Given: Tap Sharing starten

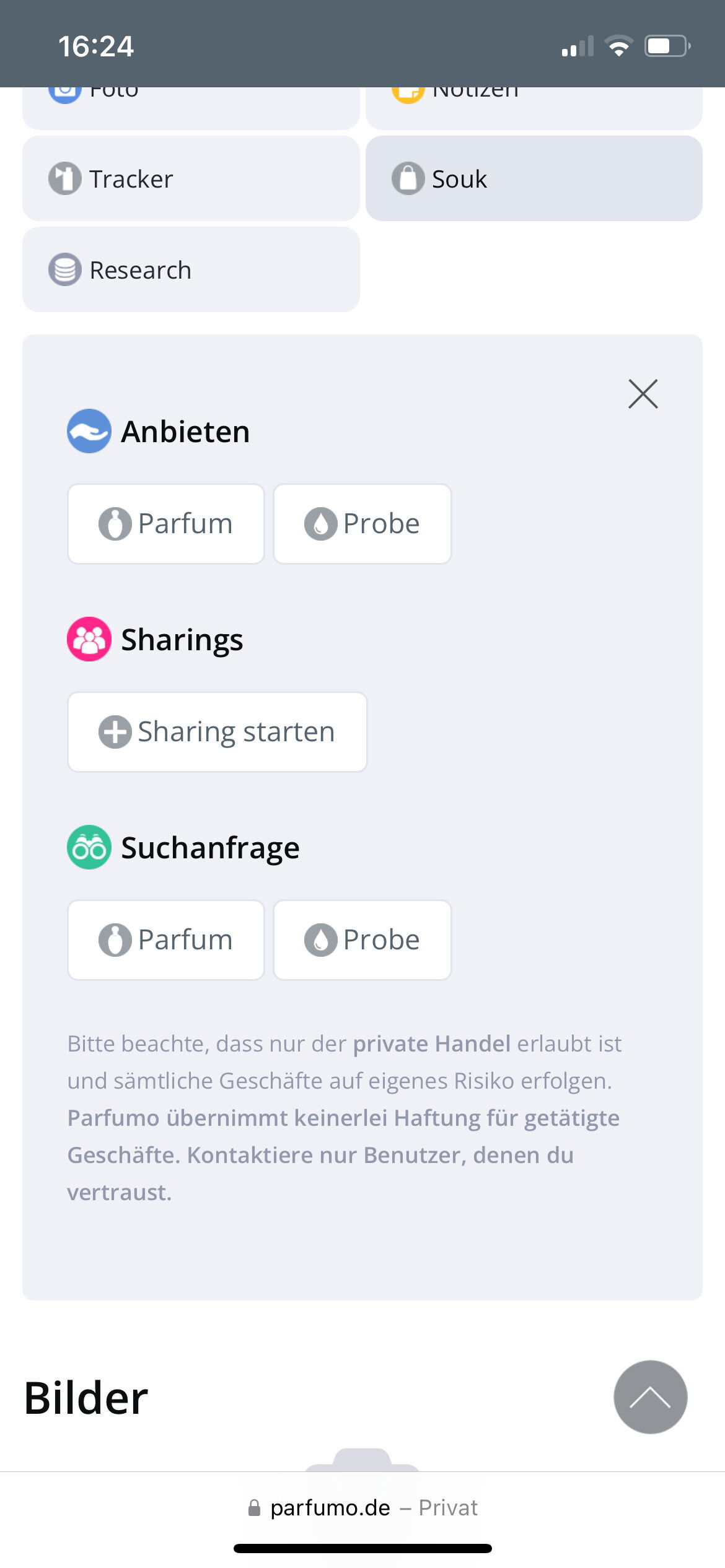Looking at the screenshot, I should (x=217, y=732).
